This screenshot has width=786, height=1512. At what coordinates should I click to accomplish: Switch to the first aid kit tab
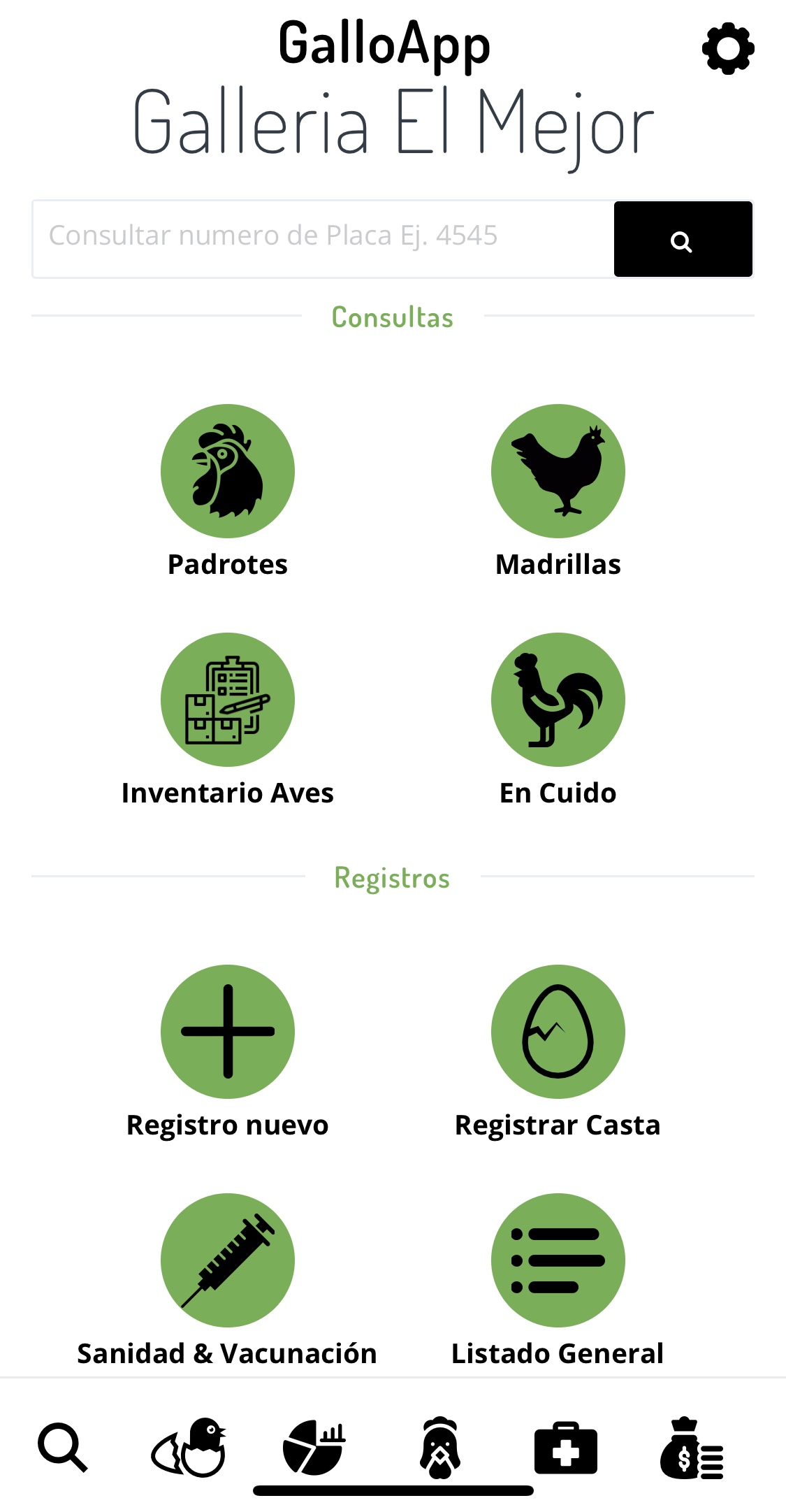point(566,1448)
